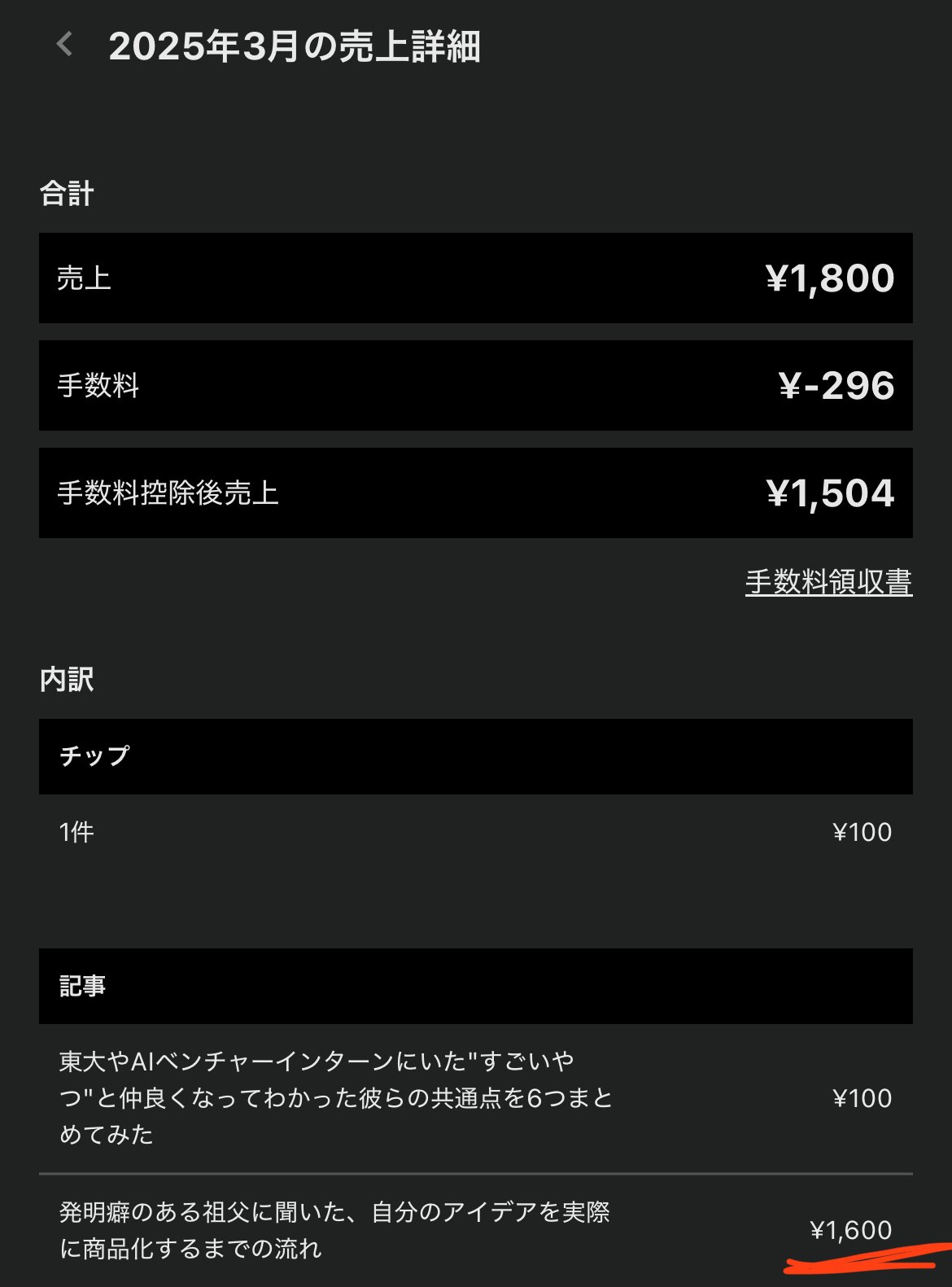952x1287 pixels.
Task: Select the 売上 ¥1,800 total row
Action: [476, 278]
